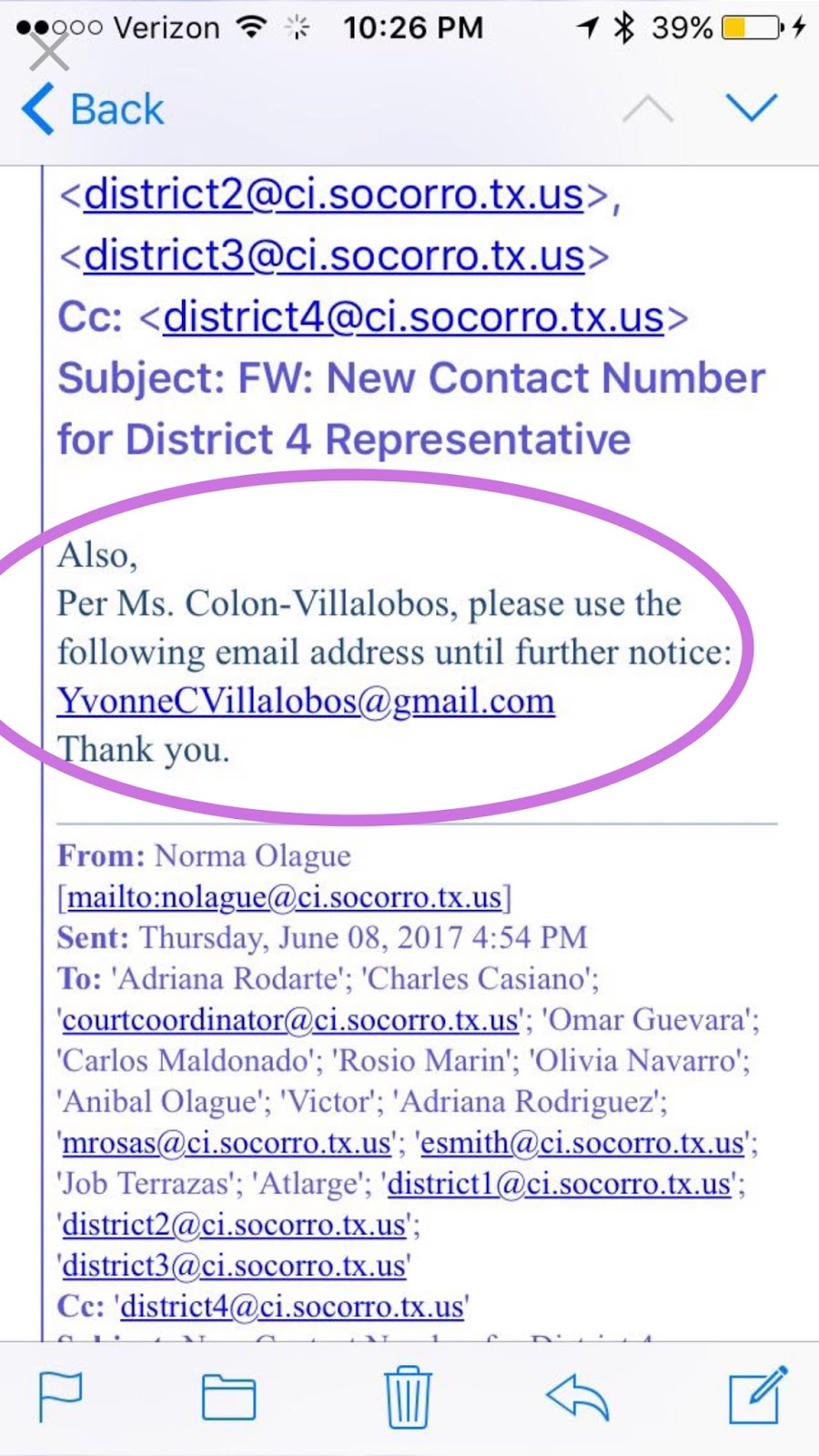Reply to this email
Screen dimensions: 819x1456
point(577,1397)
